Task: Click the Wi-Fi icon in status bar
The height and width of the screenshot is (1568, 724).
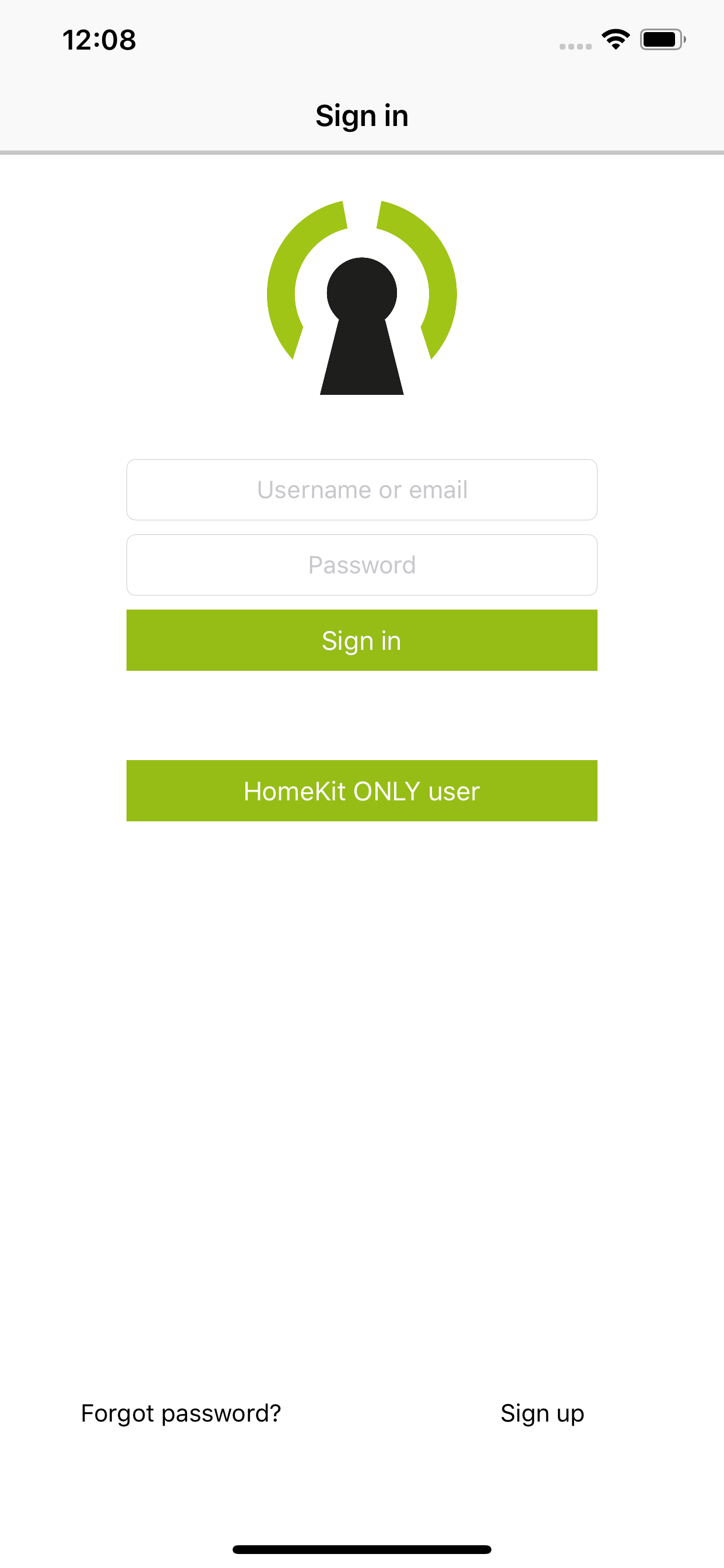Action: coord(616,39)
